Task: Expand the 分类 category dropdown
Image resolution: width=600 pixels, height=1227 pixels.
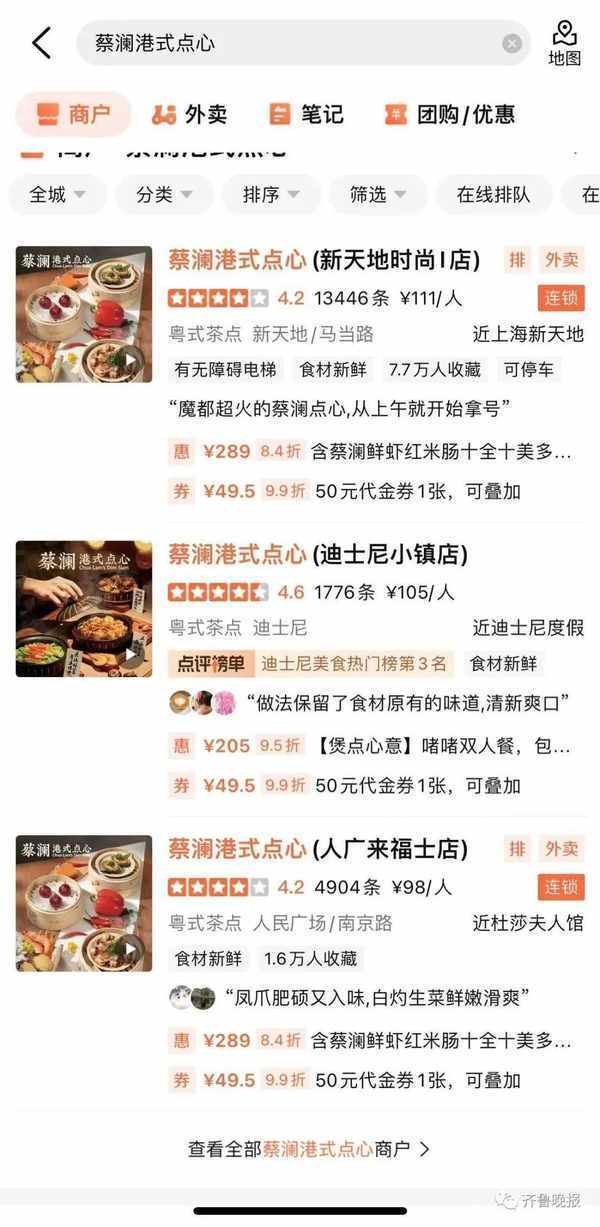Action: pyautogui.click(x=164, y=194)
